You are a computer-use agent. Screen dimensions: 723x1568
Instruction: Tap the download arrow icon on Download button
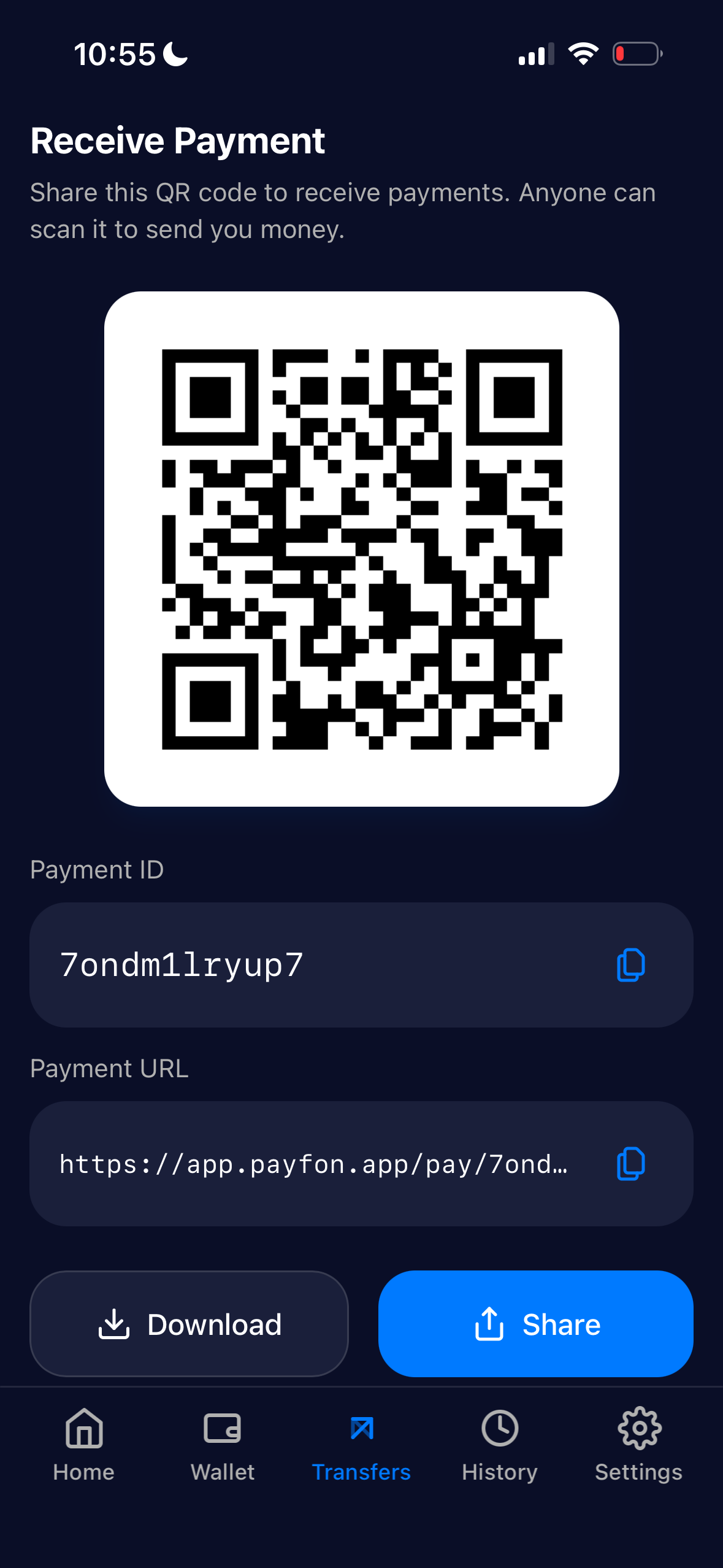(x=114, y=1324)
